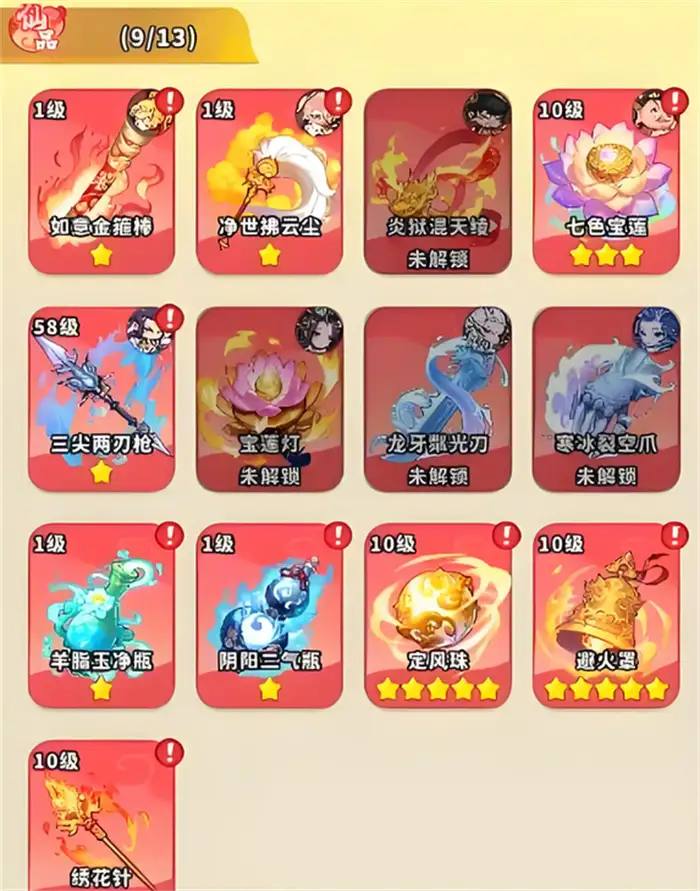The height and width of the screenshot is (891, 700).
Task: Select the 净世拂云尘 card
Action: 269,181
